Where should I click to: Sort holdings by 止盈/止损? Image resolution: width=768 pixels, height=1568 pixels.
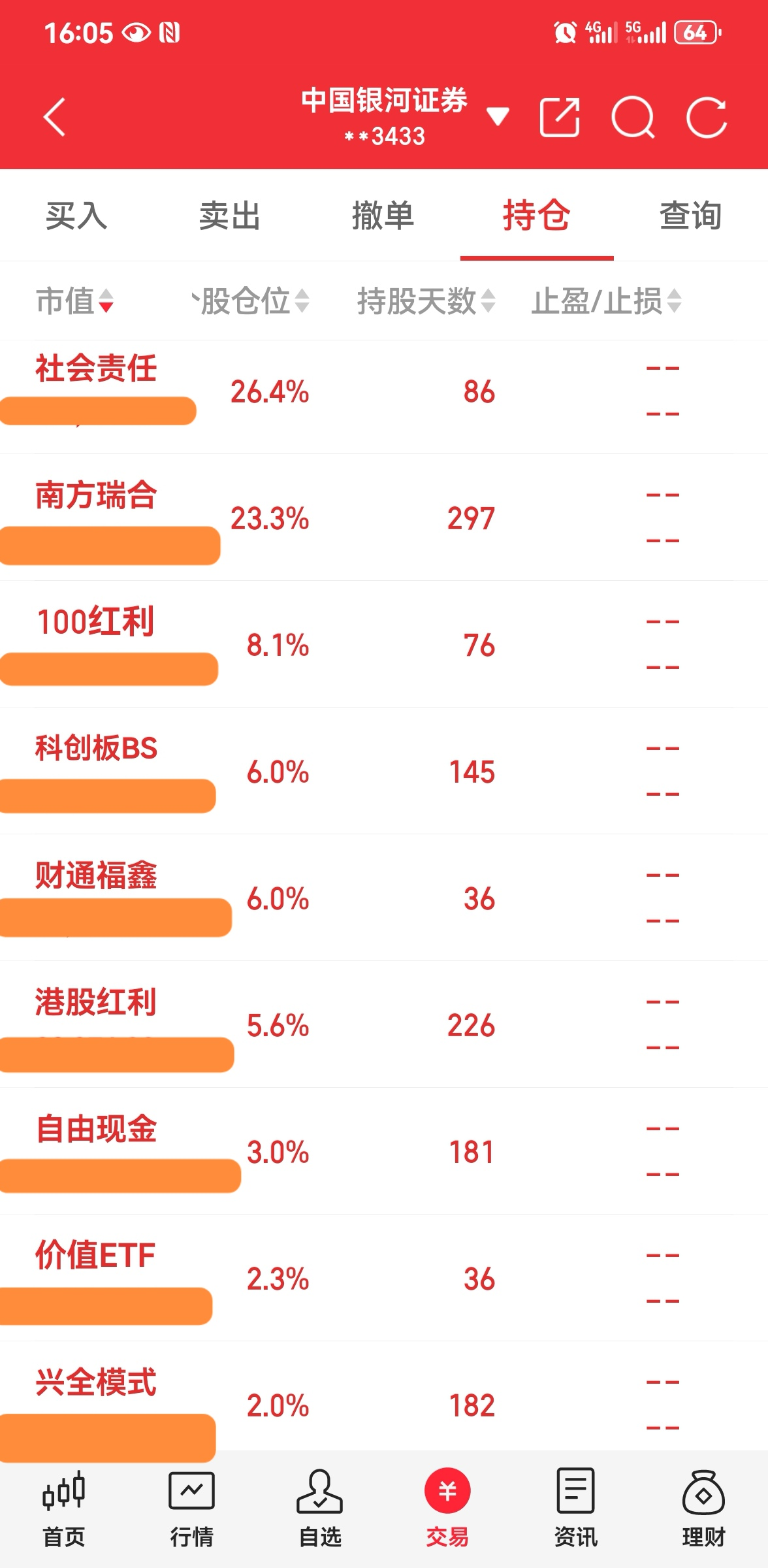tap(606, 301)
